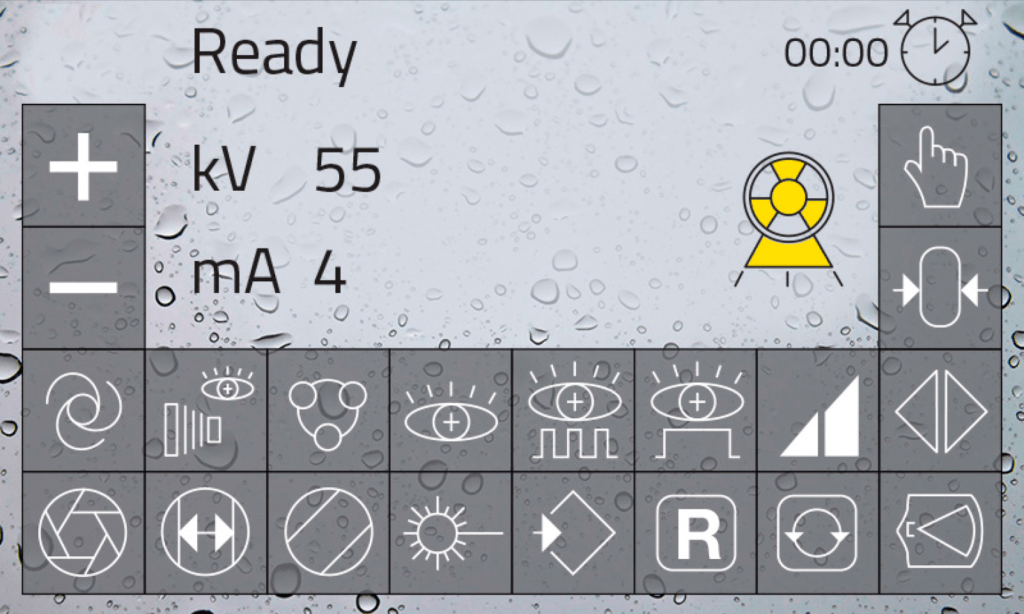
Task: Tap the three circles icon
Action: (x=328, y=411)
